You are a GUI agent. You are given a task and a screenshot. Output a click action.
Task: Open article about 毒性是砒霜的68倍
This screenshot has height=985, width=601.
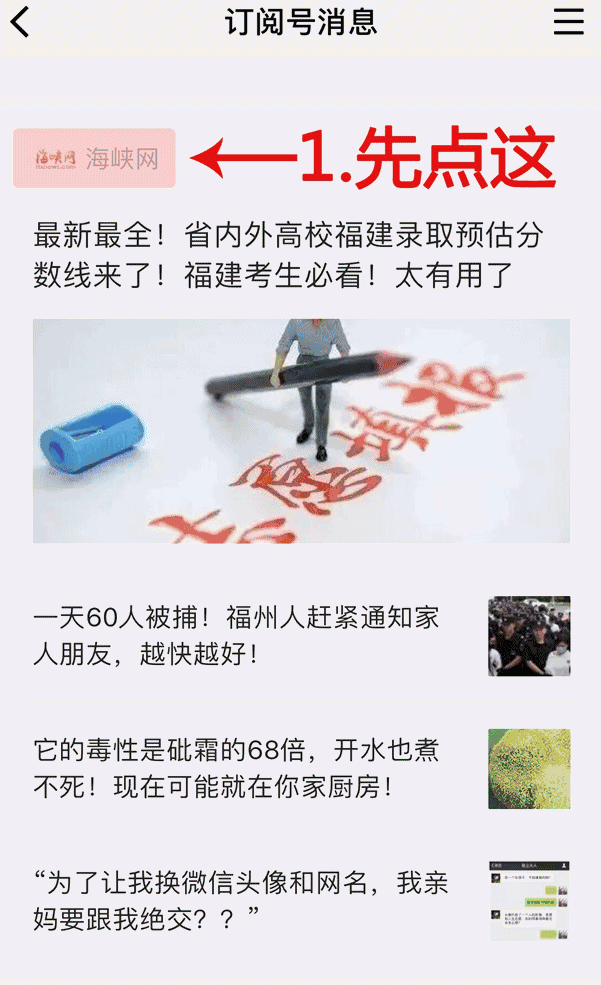pyautogui.click(x=236, y=768)
